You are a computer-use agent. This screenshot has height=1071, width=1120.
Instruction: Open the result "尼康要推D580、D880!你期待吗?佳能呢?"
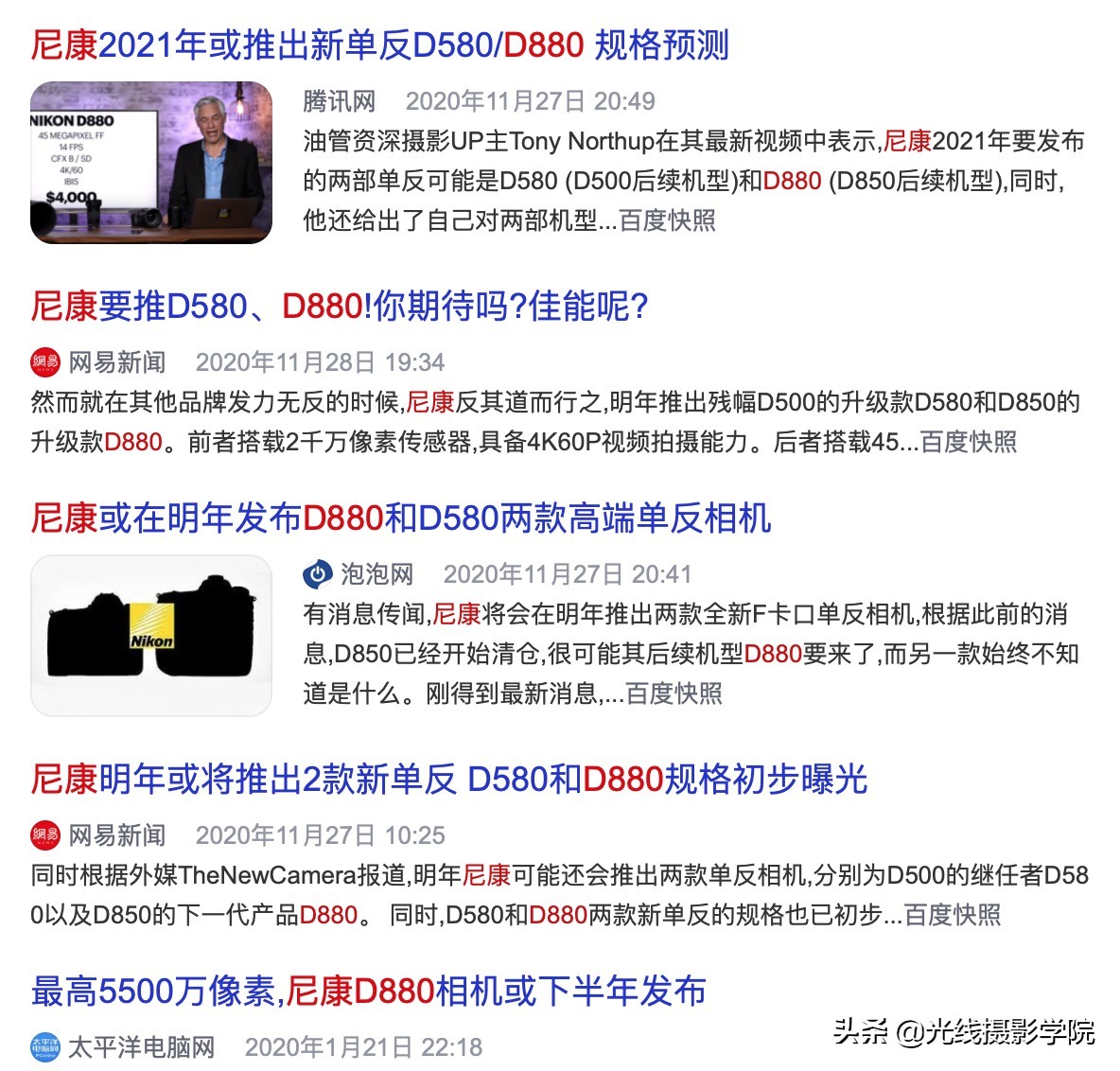339,307
